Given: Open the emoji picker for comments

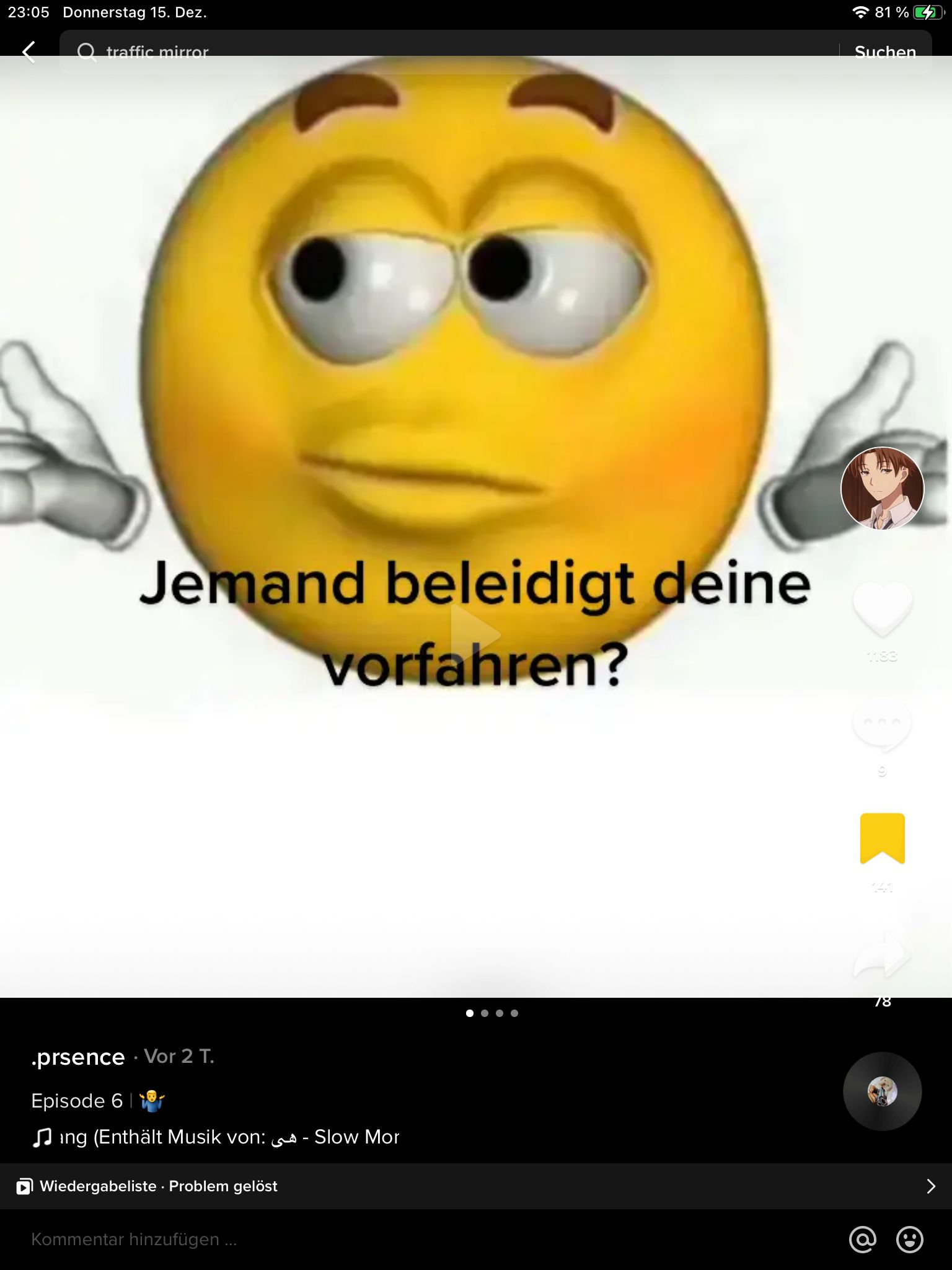Looking at the screenshot, I should click(910, 1240).
